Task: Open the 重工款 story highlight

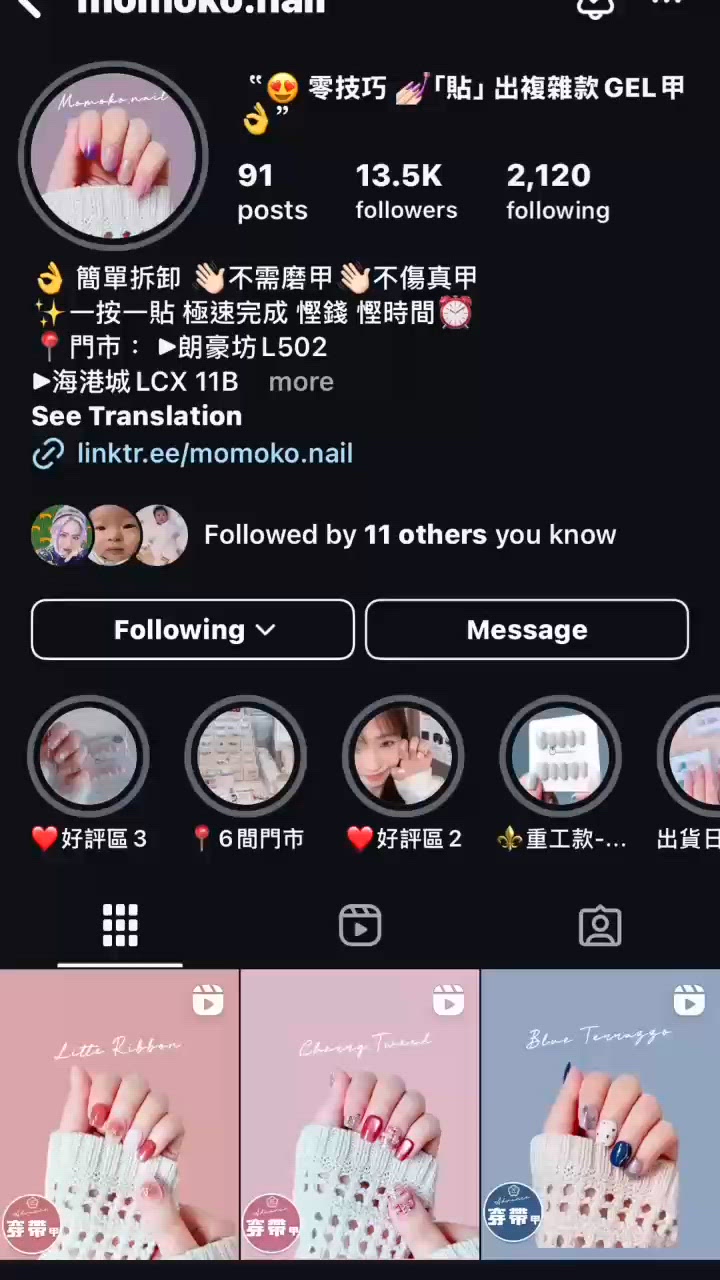Action: coord(561,757)
